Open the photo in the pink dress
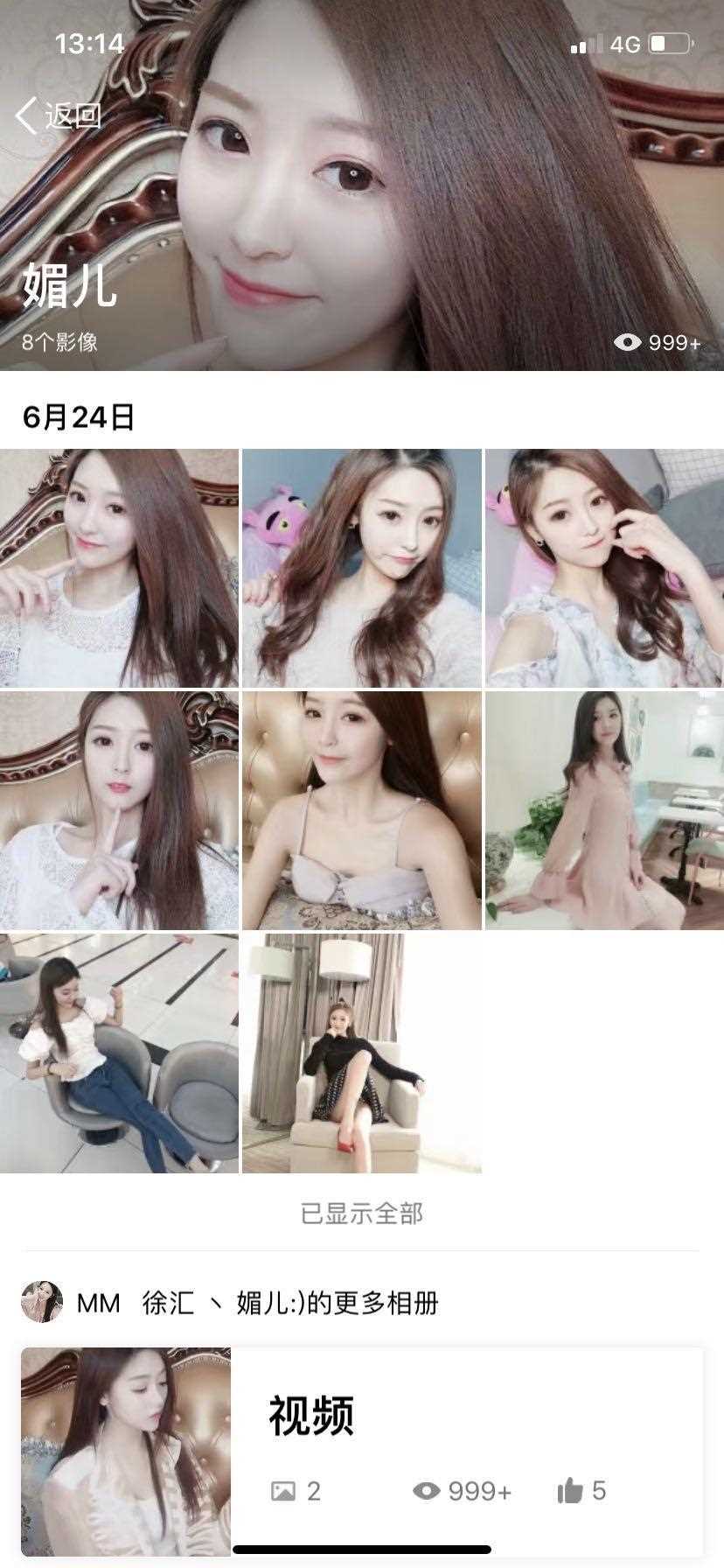The width and height of the screenshot is (724, 1568). [604, 810]
